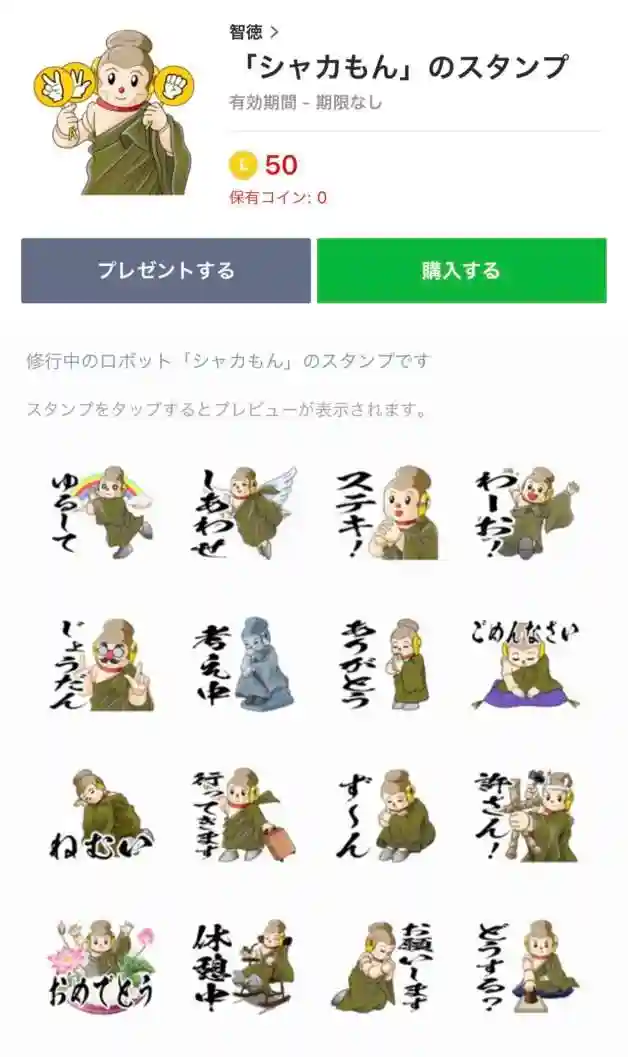628x1057 pixels.
Task: Preview the お願いします sticker
Action: click(387, 965)
